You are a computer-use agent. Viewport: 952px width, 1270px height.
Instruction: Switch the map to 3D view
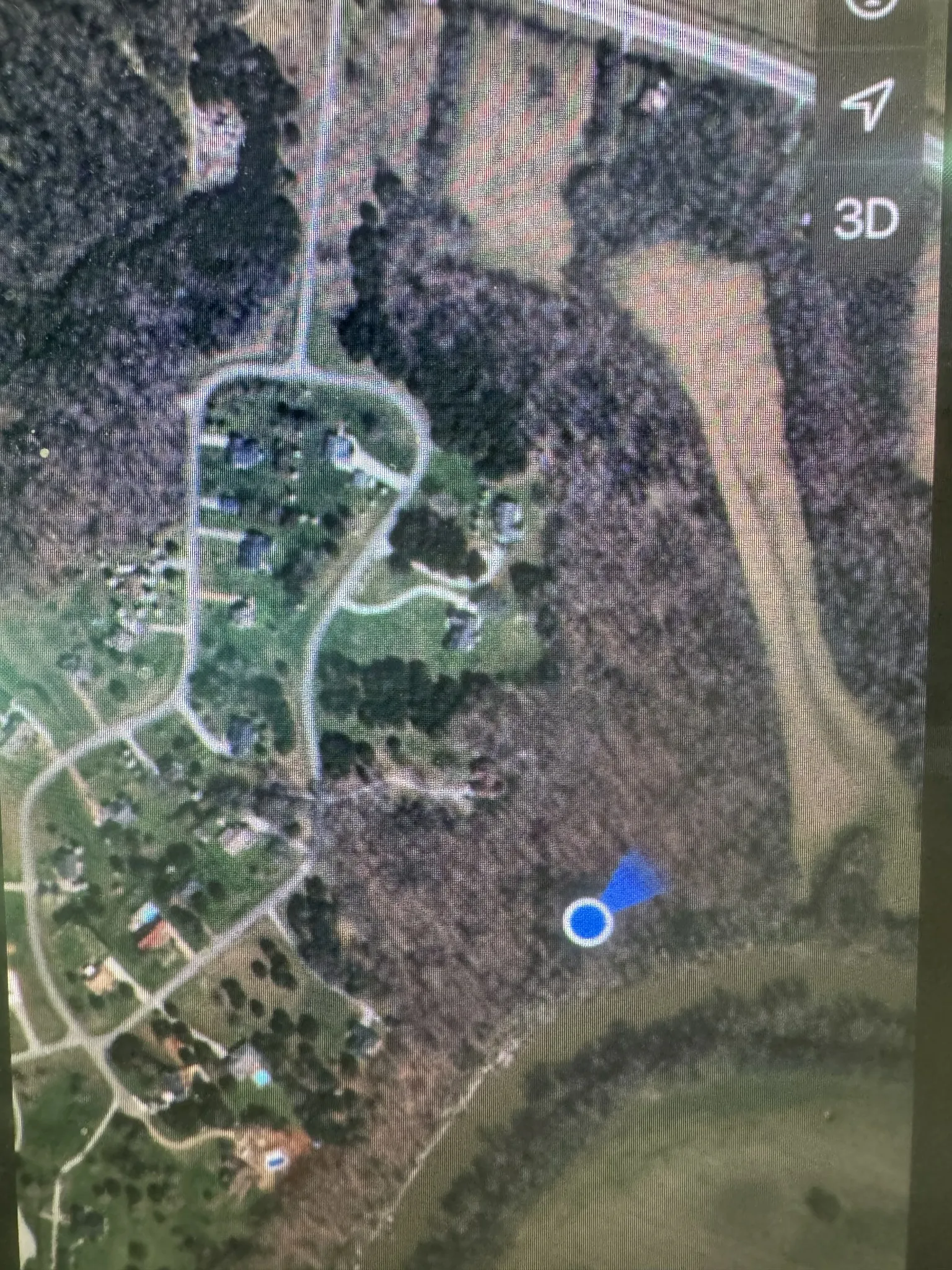[866, 220]
